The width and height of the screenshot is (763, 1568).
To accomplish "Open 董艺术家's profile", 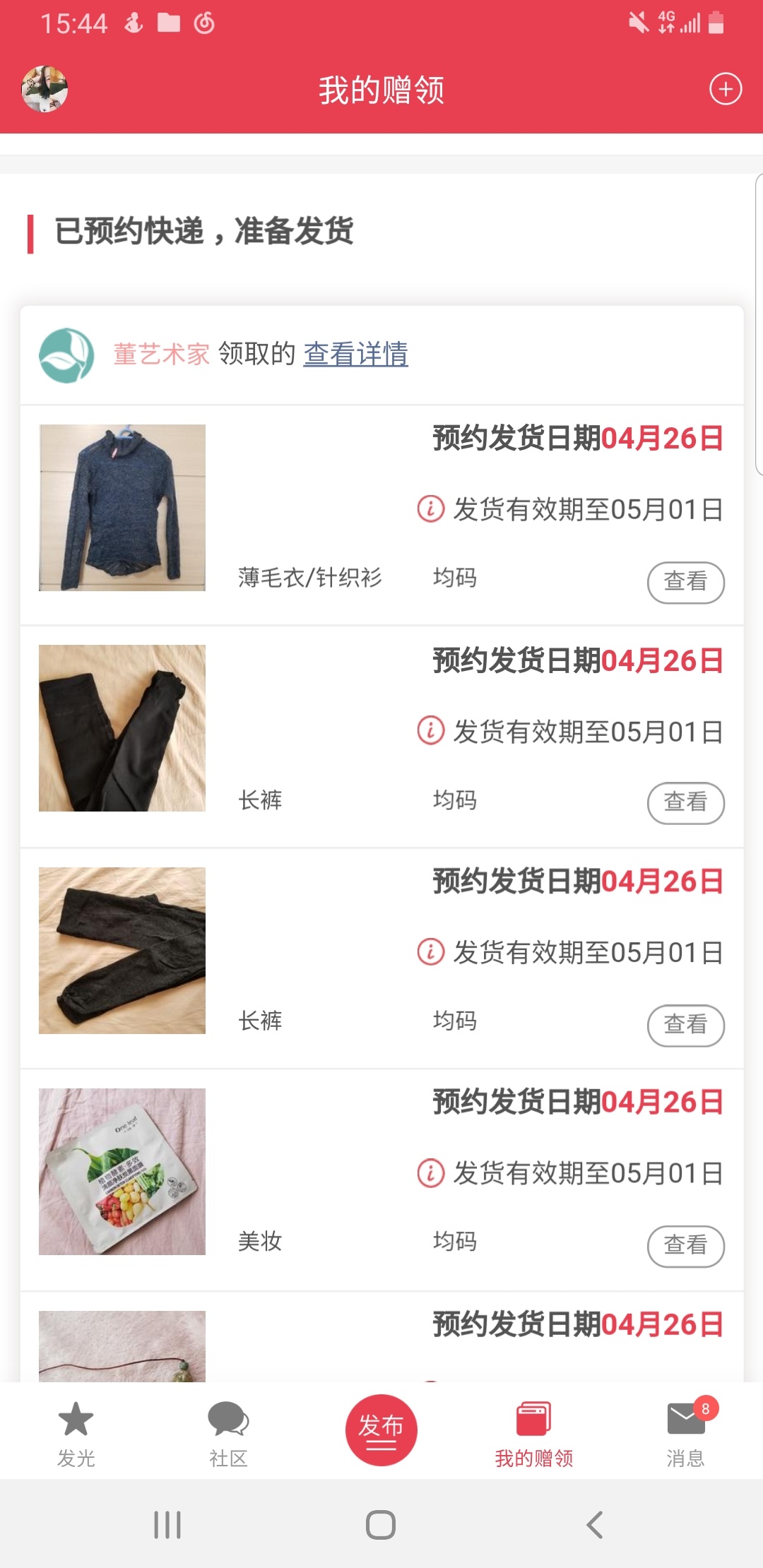I will point(161,354).
